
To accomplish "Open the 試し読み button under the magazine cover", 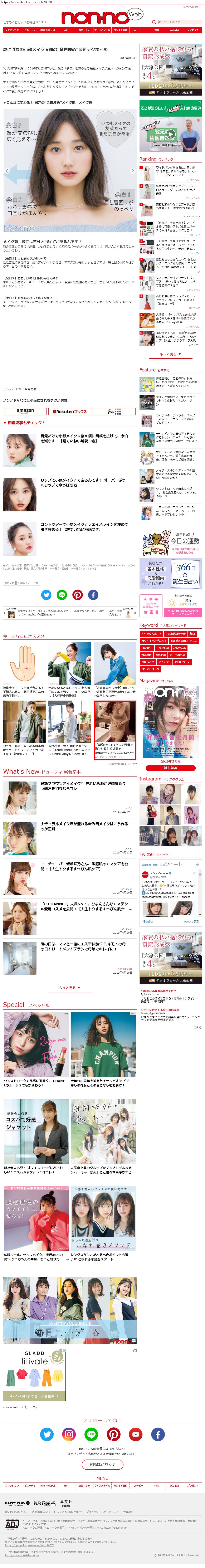I will click(170, 768).
